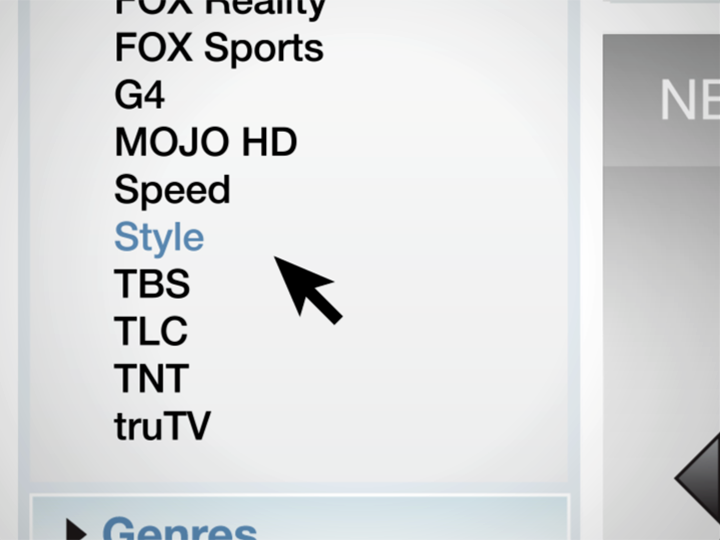Select the highlighted Style channel
The height and width of the screenshot is (540, 720).
(159, 238)
